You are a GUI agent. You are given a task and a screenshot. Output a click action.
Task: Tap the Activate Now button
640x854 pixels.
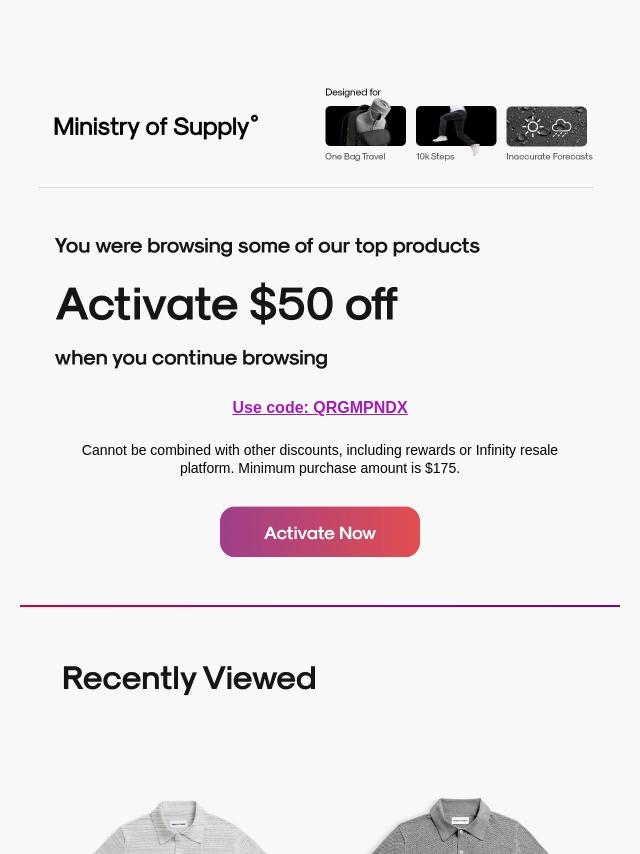pyautogui.click(x=320, y=532)
